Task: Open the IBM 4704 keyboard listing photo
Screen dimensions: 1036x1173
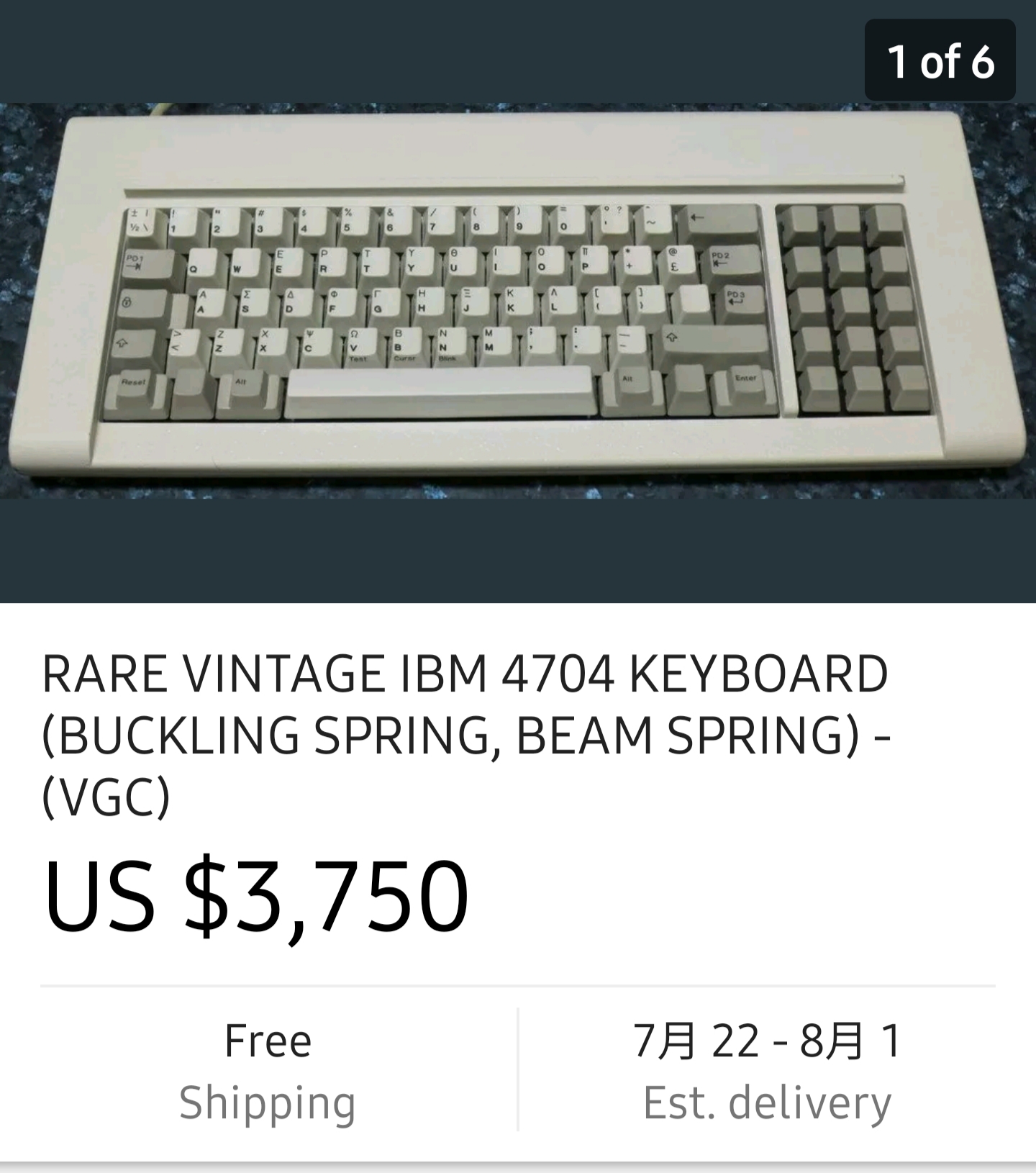Action: (518, 301)
